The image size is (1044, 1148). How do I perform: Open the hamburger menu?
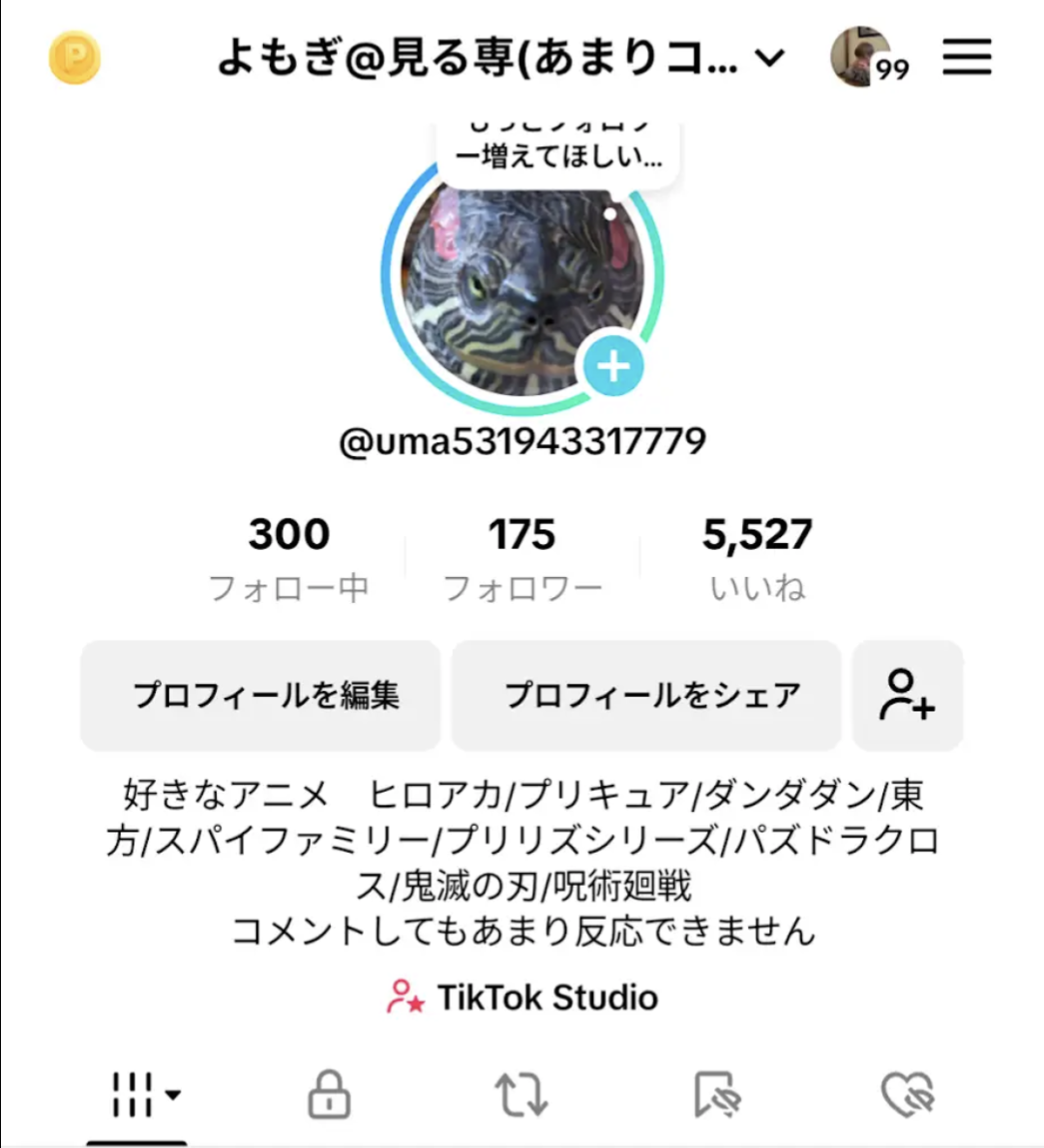(x=966, y=58)
